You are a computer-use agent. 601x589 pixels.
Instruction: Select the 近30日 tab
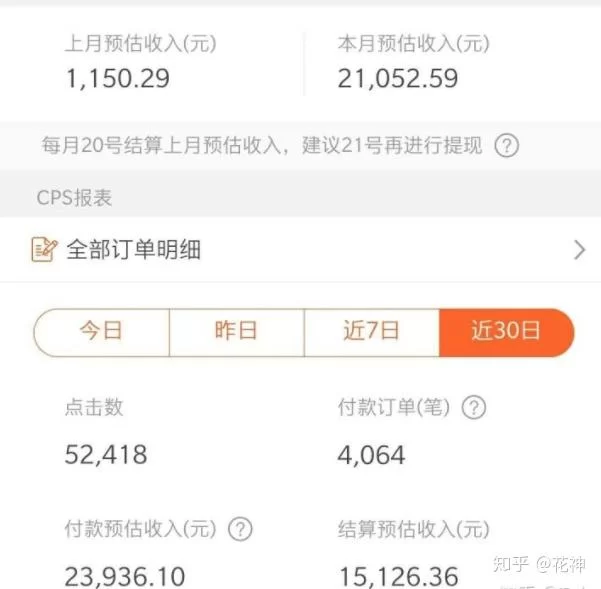click(x=506, y=332)
